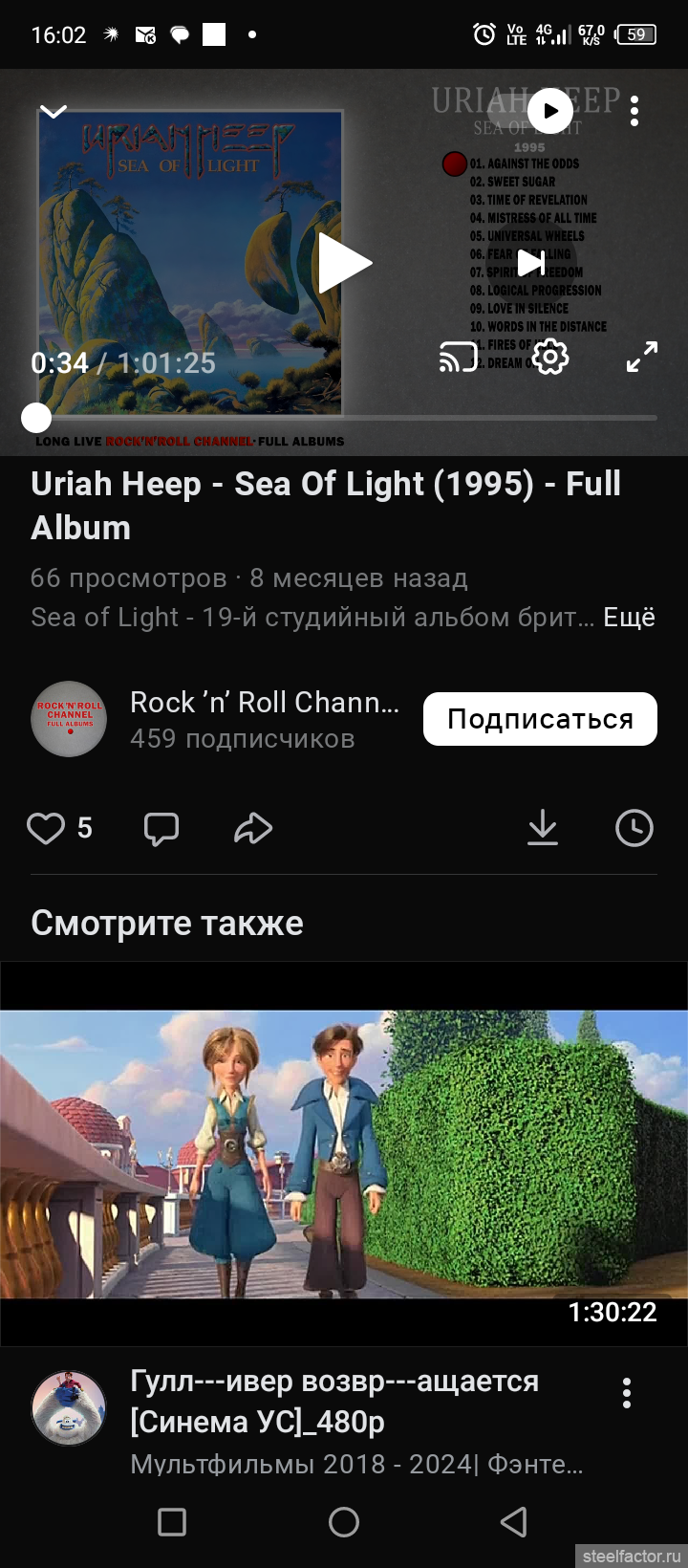Skip to the next video
This screenshot has height=1568, width=688.
(x=531, y=262)
